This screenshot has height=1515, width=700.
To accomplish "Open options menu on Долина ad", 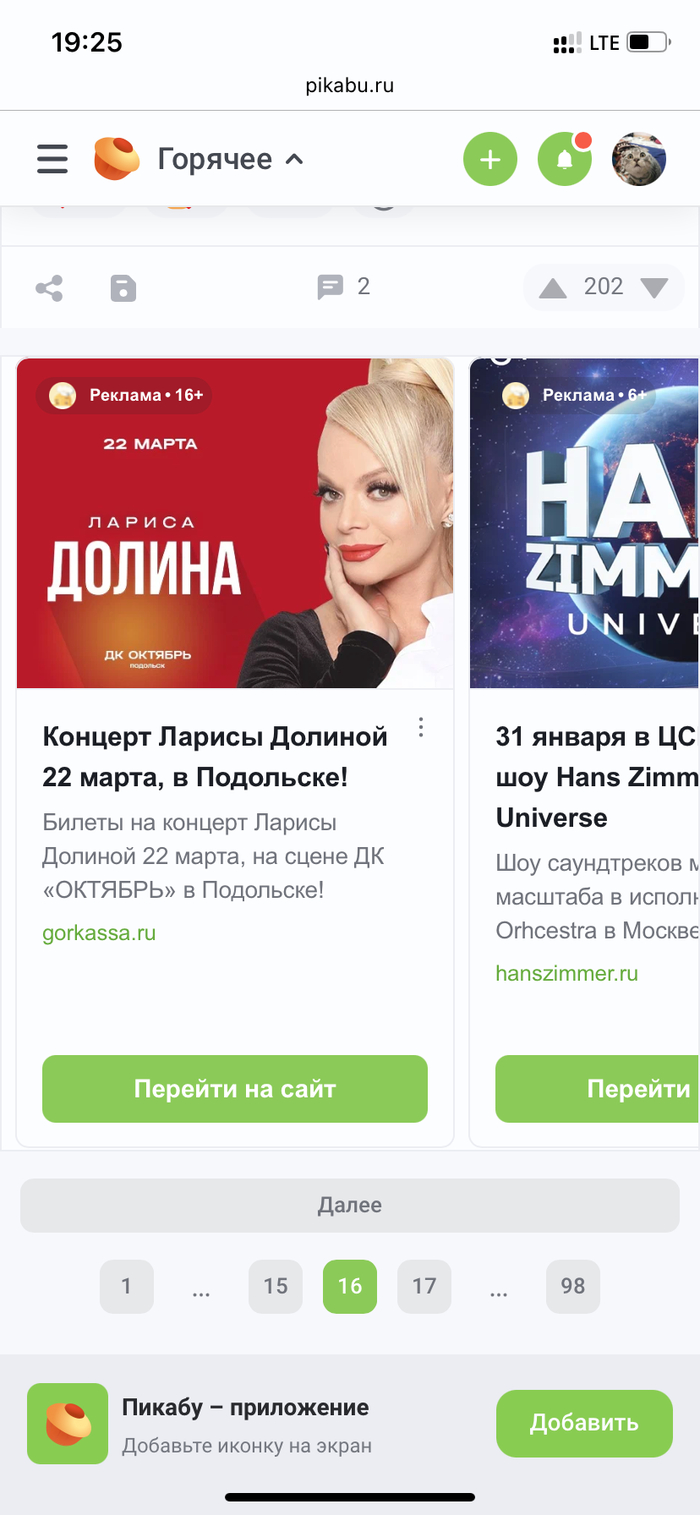I will (421, 727).
